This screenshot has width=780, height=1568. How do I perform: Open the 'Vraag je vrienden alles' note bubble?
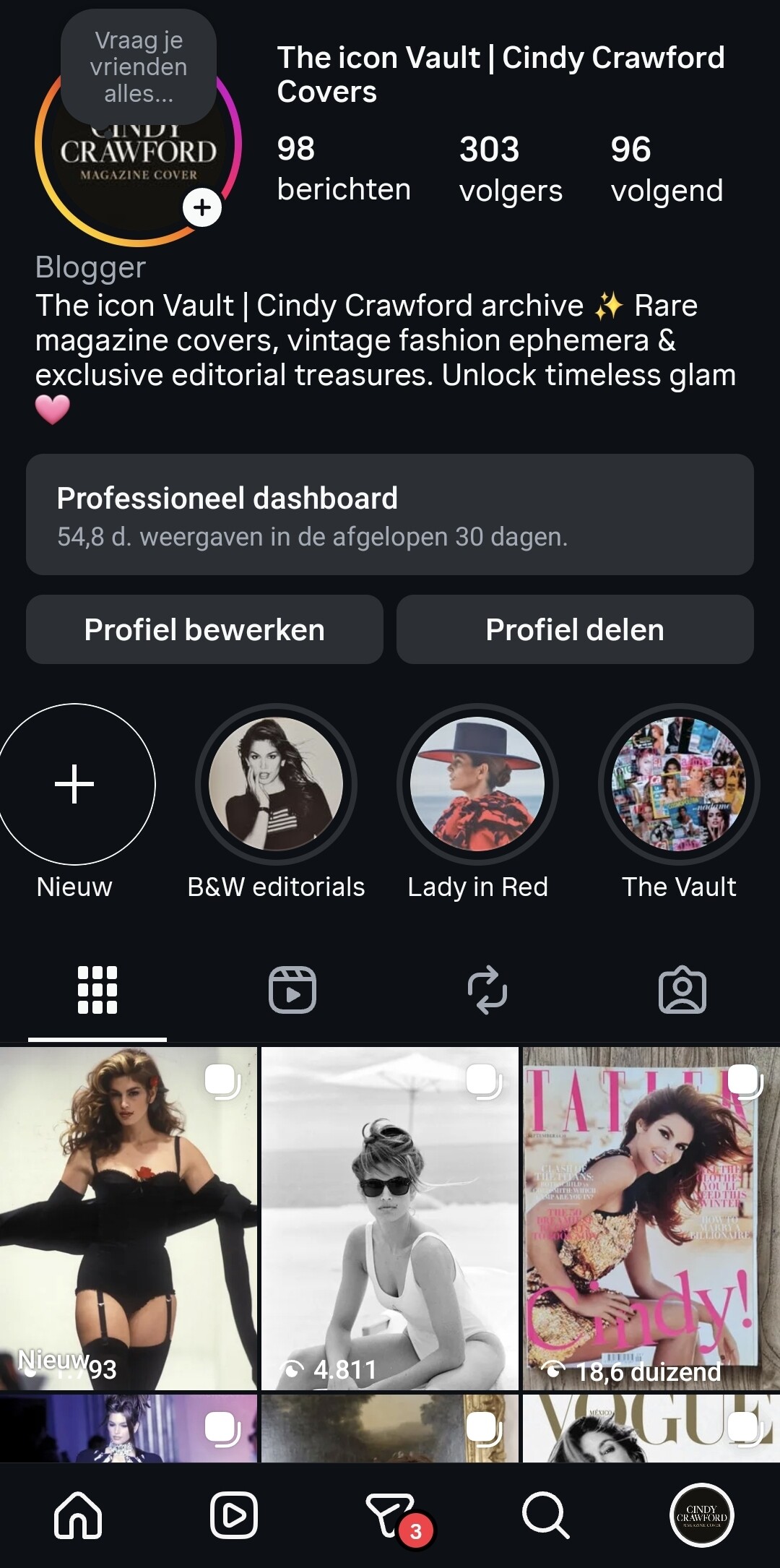[x=139, y=67]
